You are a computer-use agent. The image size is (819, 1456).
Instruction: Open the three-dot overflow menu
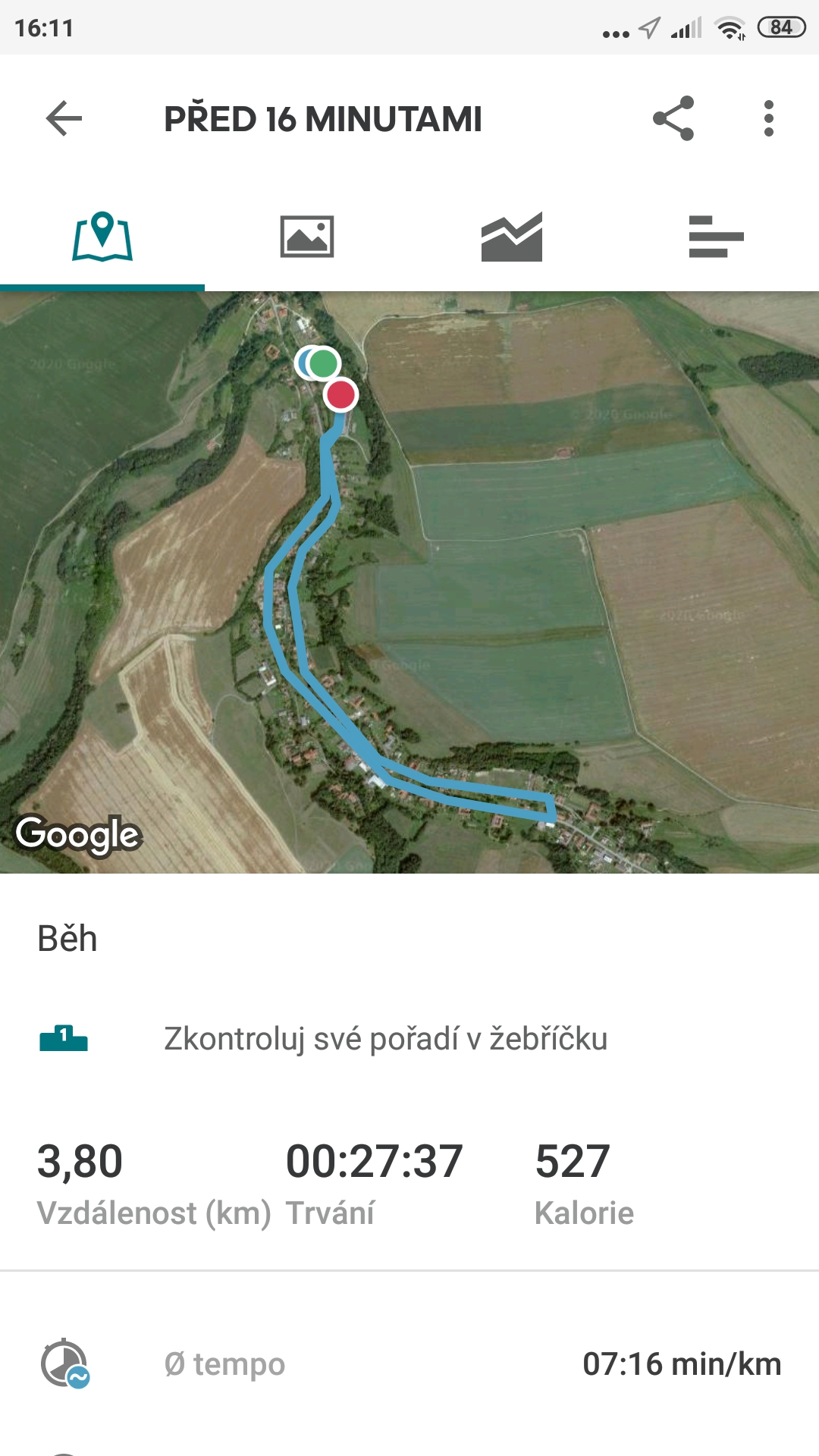(769, 118)
